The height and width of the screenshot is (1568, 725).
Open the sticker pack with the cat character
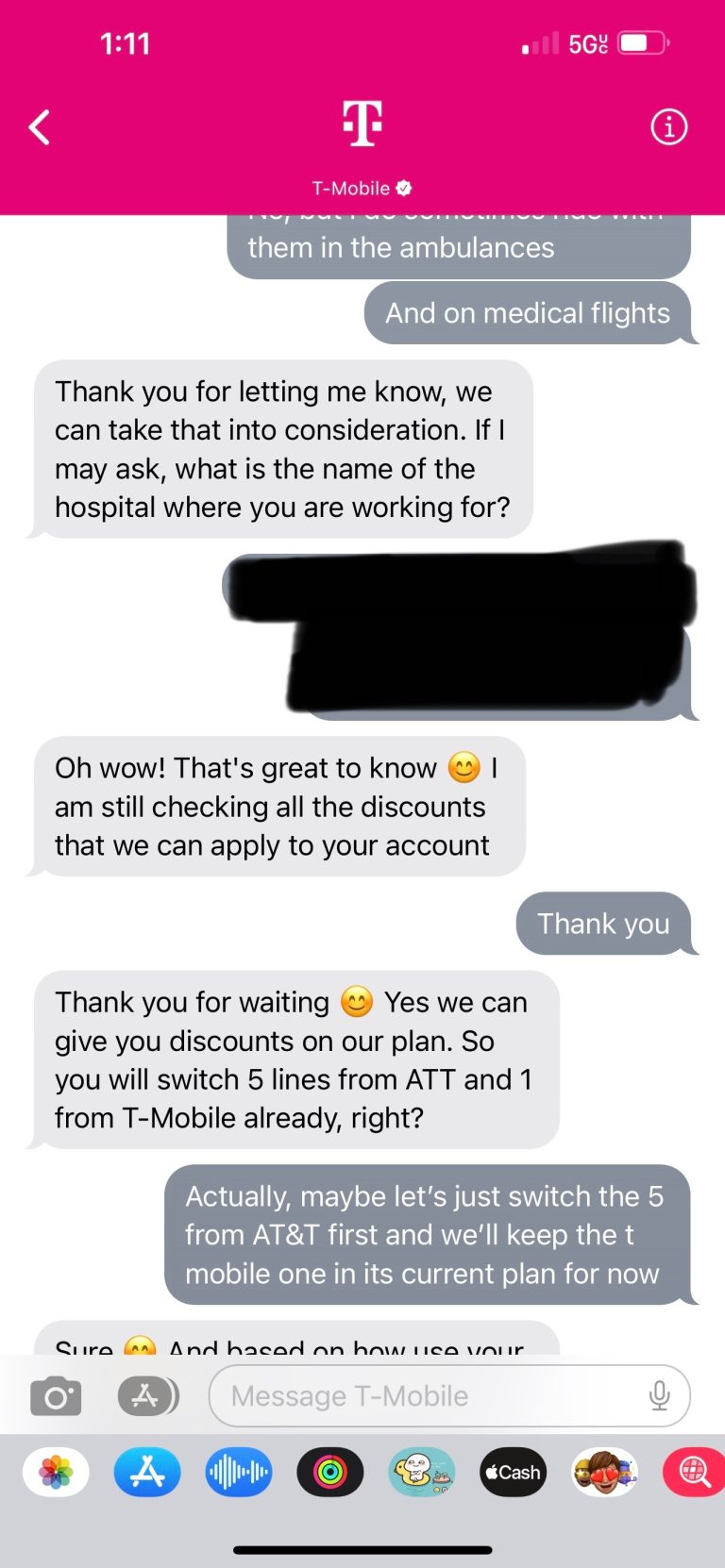pos(420,1472)
